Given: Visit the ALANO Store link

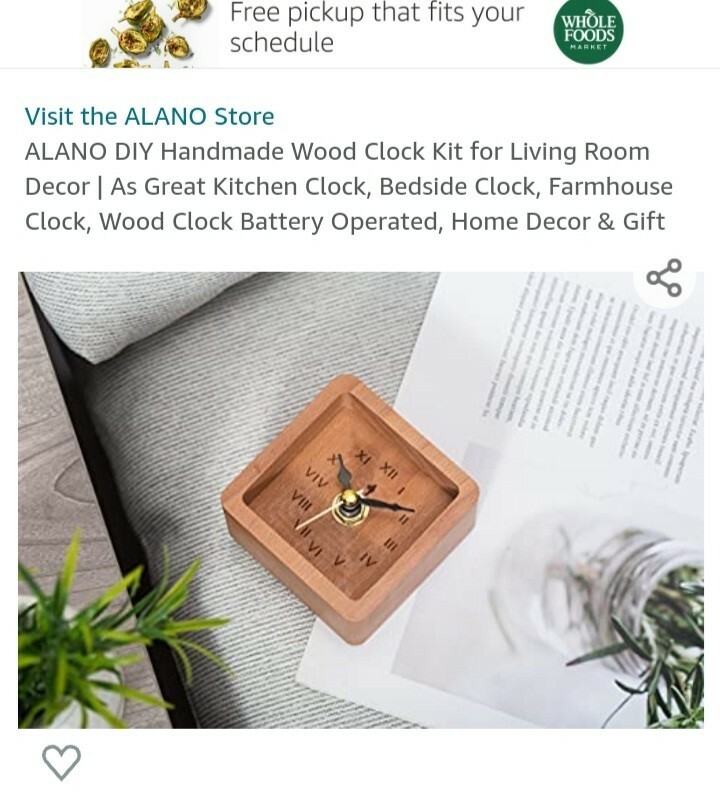Looking at the screenshot, I should 149,116.
